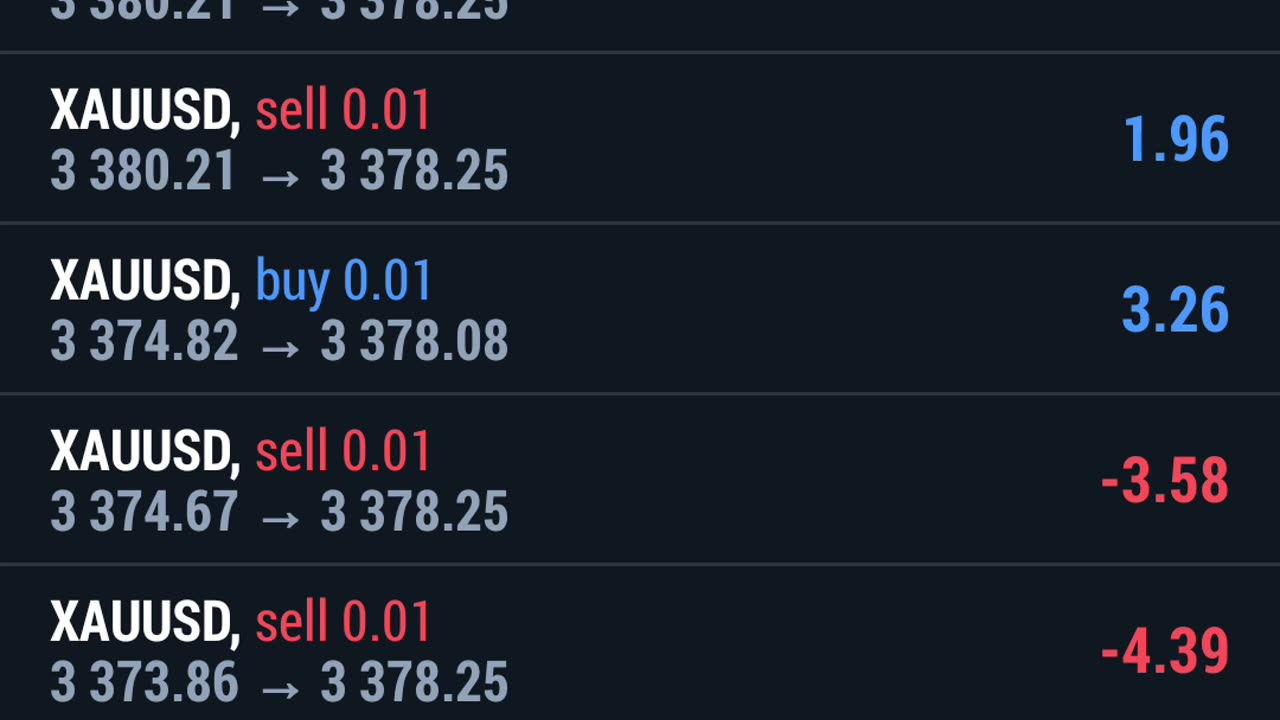Open the XAUUSD buy 0.01 trade row

pyautogui.click(x=640, y=309)
